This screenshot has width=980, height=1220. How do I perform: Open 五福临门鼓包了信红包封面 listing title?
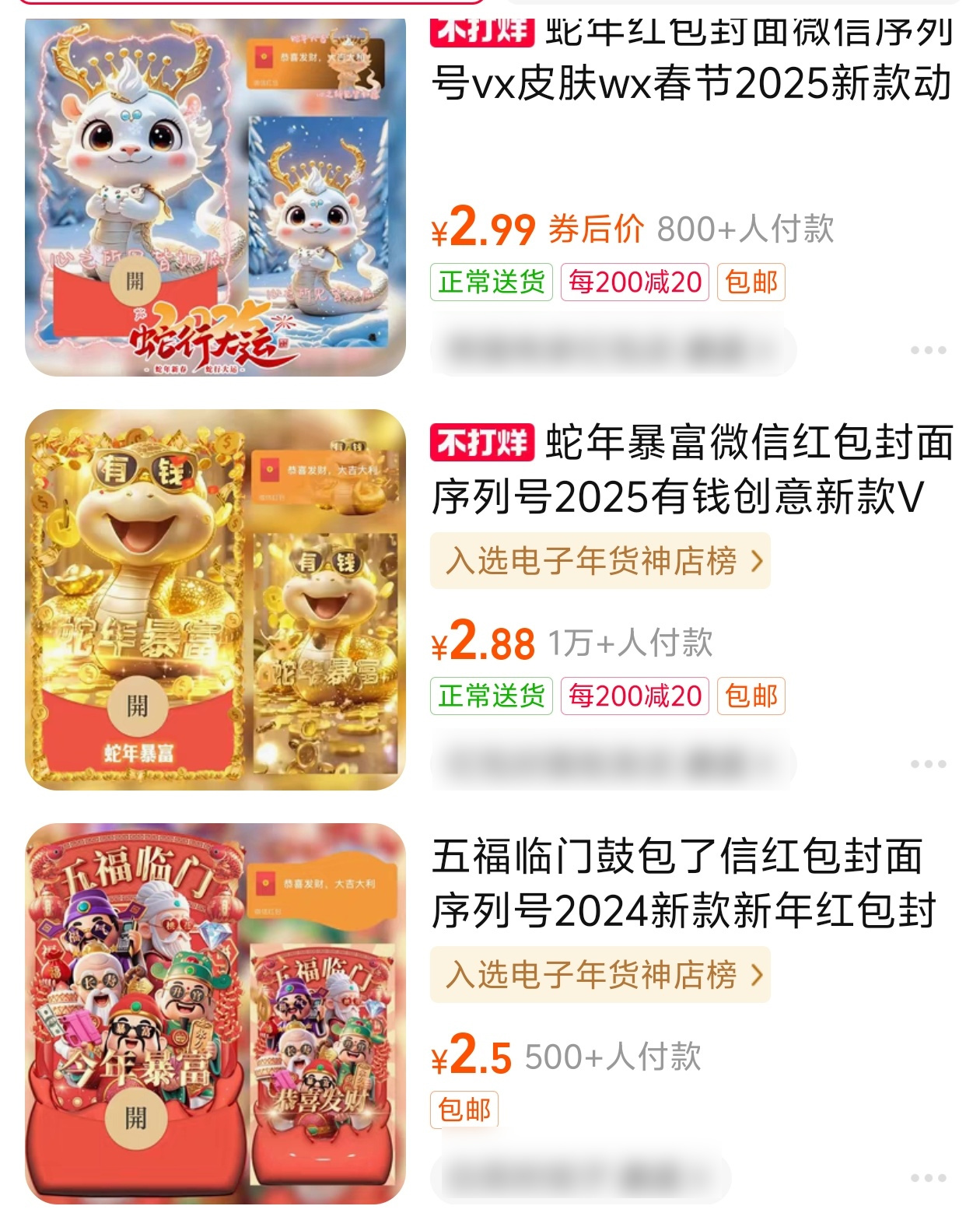pyautogui.click(x=684, y=884)
